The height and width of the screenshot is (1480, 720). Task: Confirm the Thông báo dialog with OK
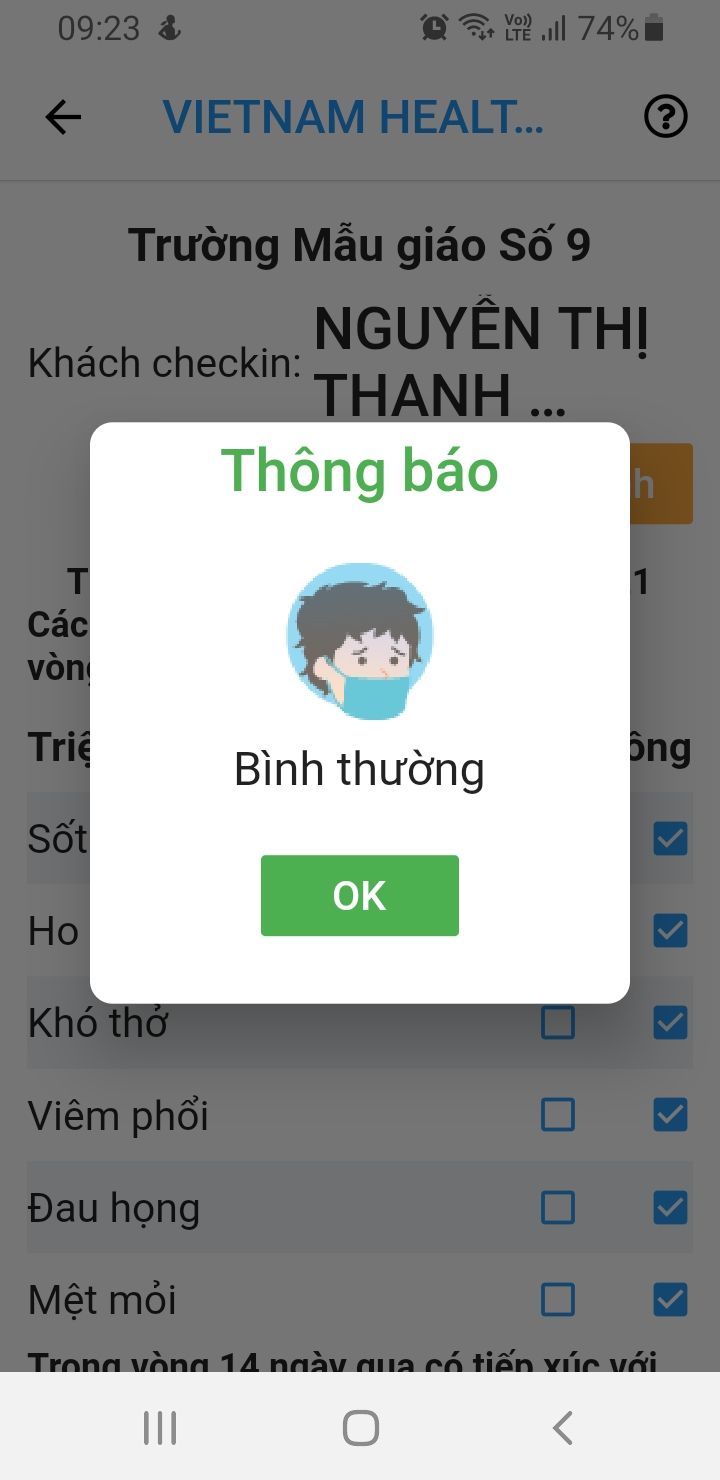[x=359, y=895]
